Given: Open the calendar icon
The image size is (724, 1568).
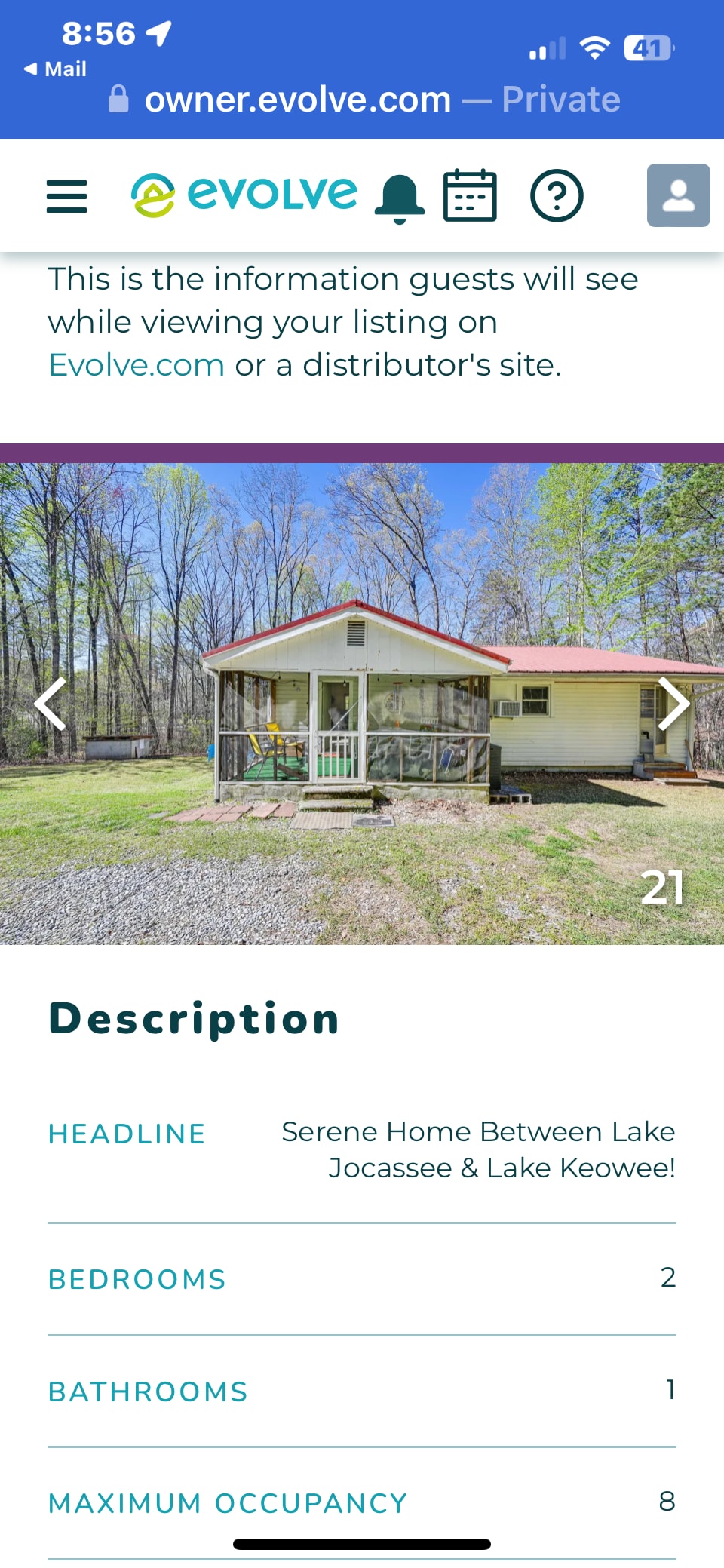Looking at the screenshot, I should 470,196.
